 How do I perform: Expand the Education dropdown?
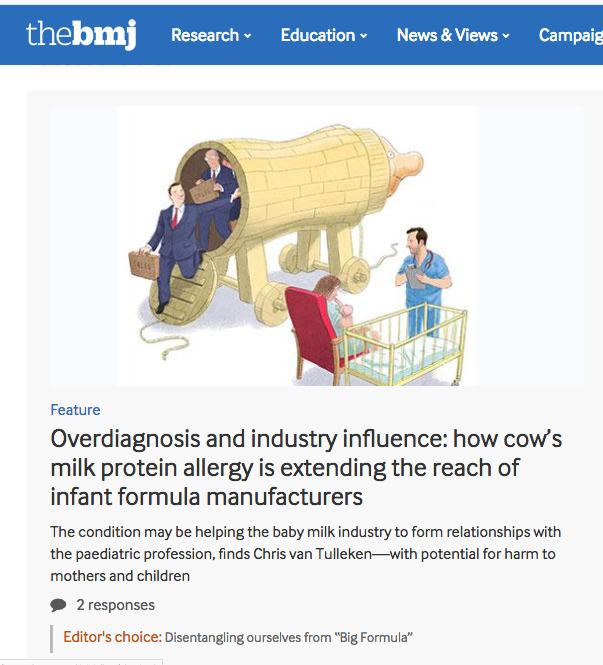coord(323,35)
